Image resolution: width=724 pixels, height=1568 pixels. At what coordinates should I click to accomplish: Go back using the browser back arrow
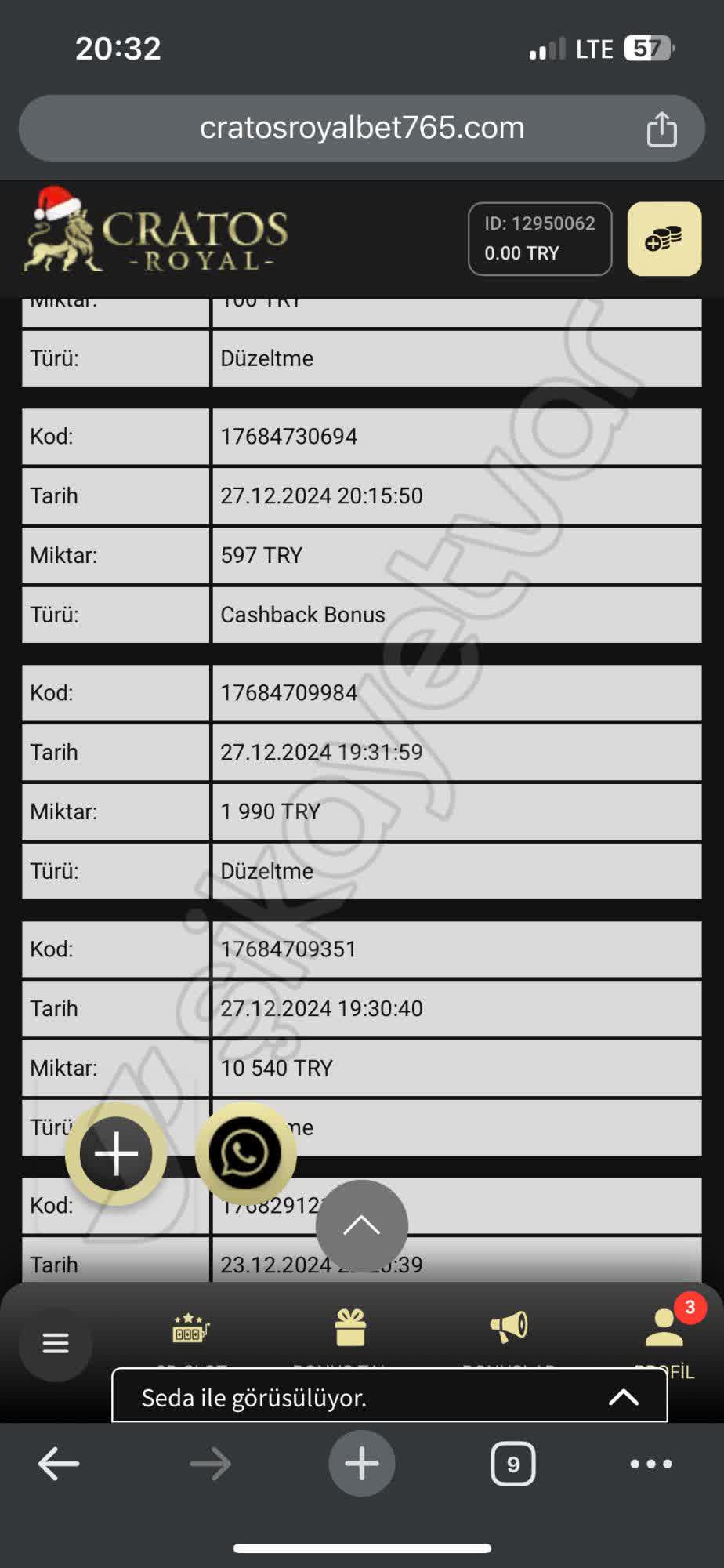click(x=59, y=1462)
